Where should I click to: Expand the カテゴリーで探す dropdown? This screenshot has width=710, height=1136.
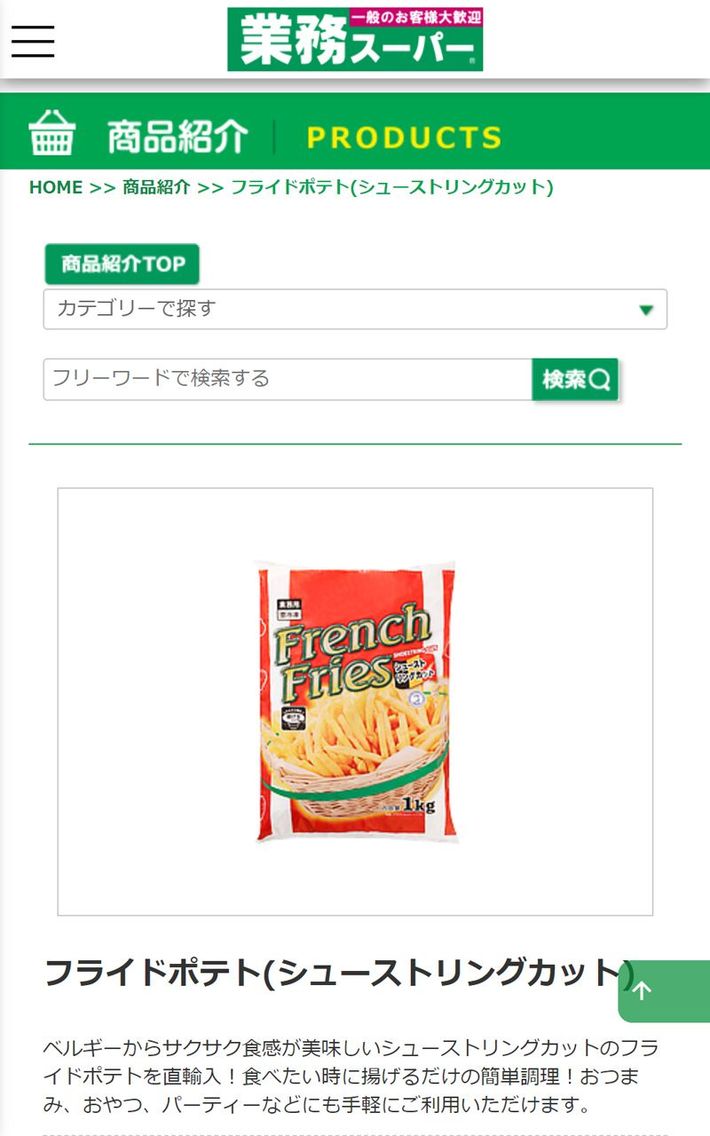pos(355,309)
